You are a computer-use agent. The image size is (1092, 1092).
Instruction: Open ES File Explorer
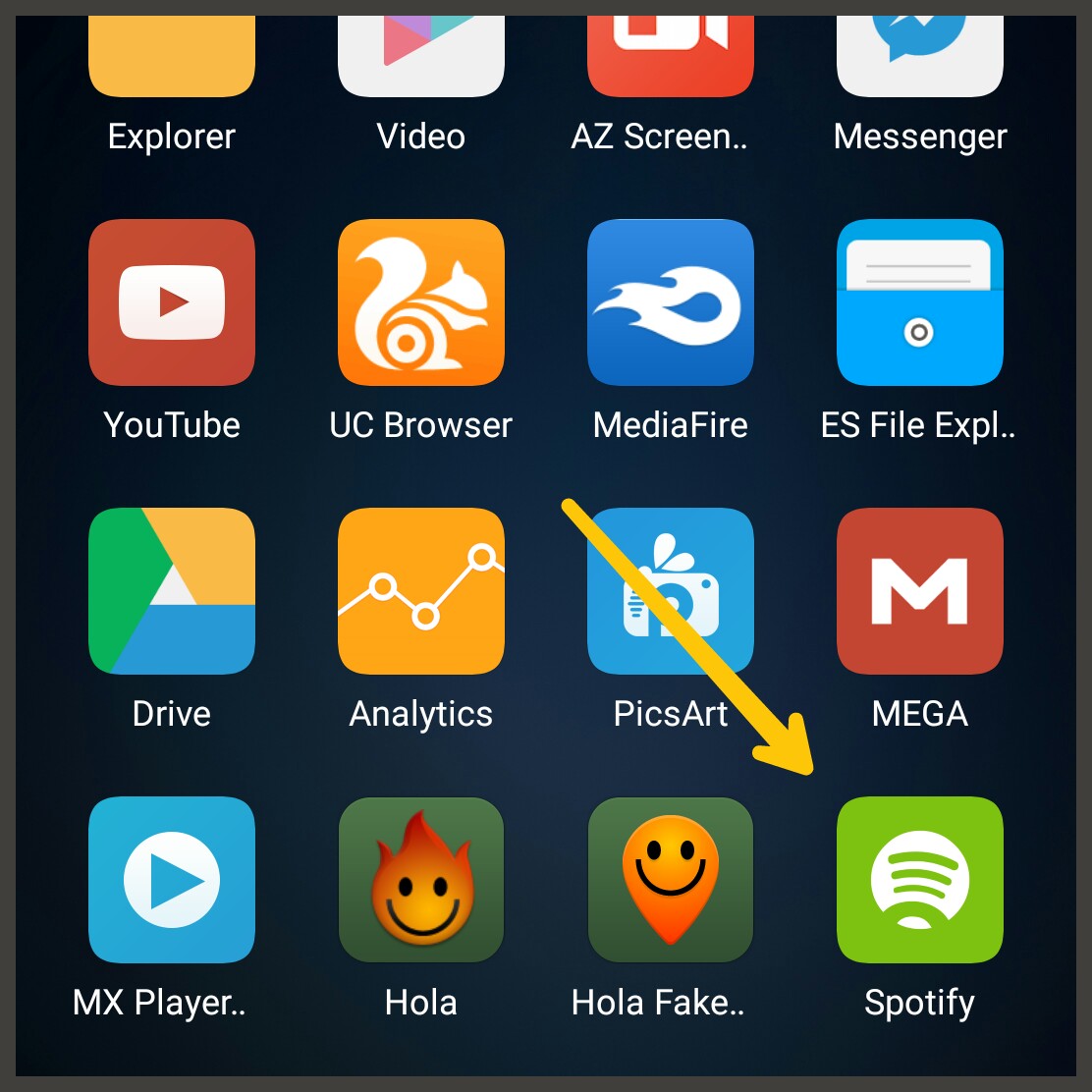(919, 302)
